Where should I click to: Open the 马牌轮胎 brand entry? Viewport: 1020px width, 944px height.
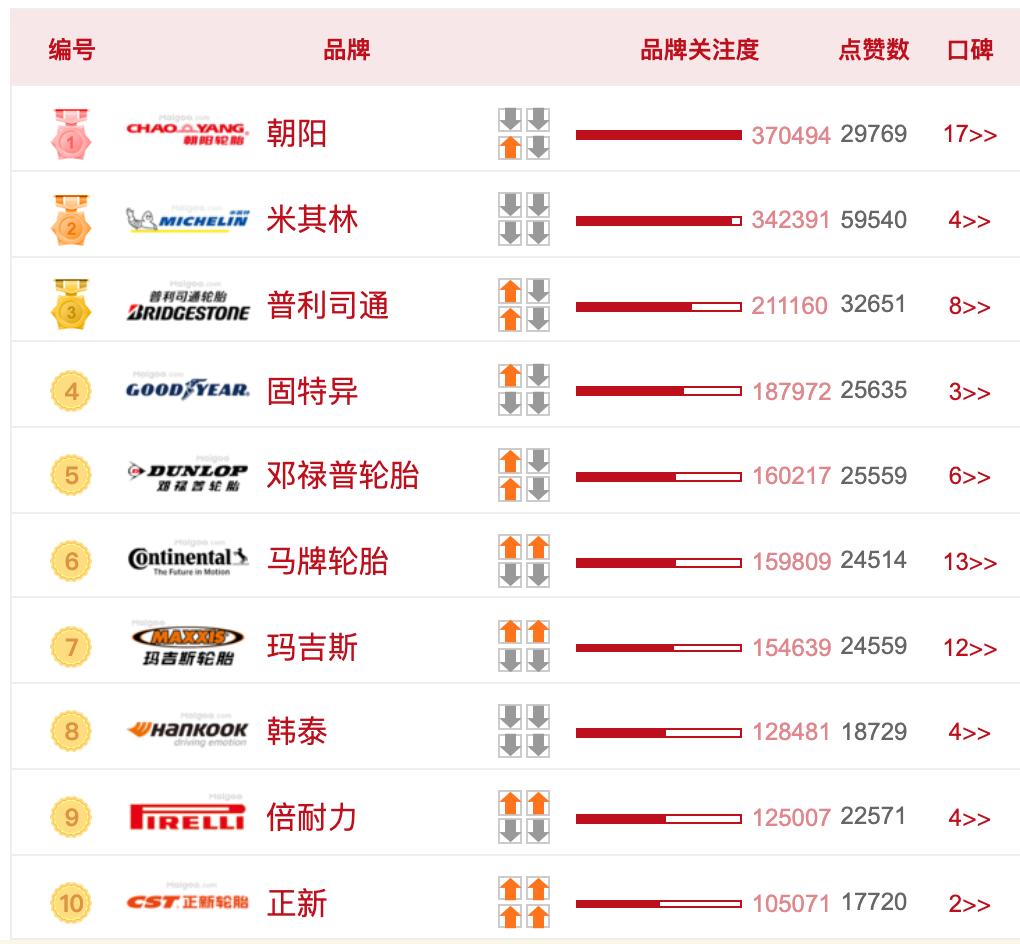pyautogui.click(x=327, y=561)
